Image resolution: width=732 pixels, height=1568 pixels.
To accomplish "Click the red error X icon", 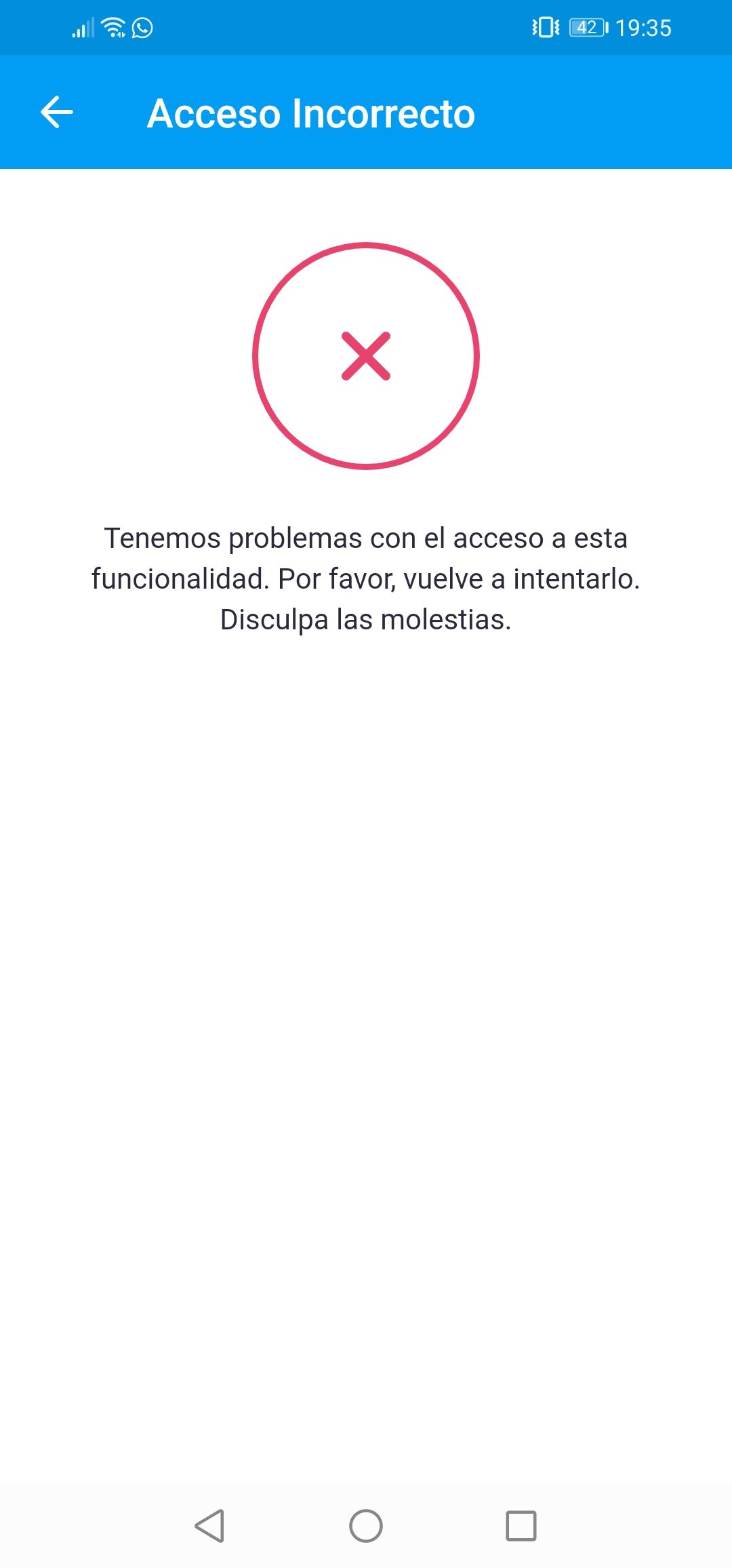I will coord(366,355).
